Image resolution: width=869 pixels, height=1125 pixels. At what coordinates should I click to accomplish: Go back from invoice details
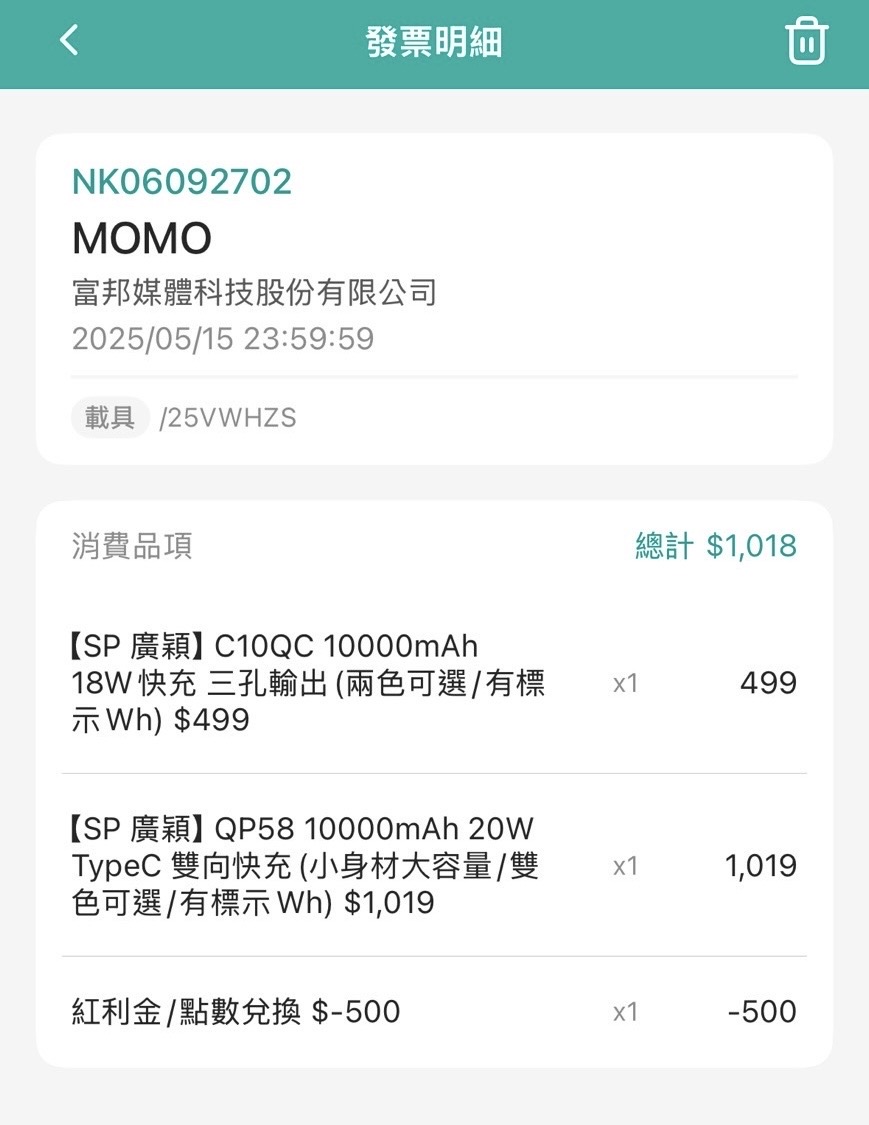click(x=68, y=41)
